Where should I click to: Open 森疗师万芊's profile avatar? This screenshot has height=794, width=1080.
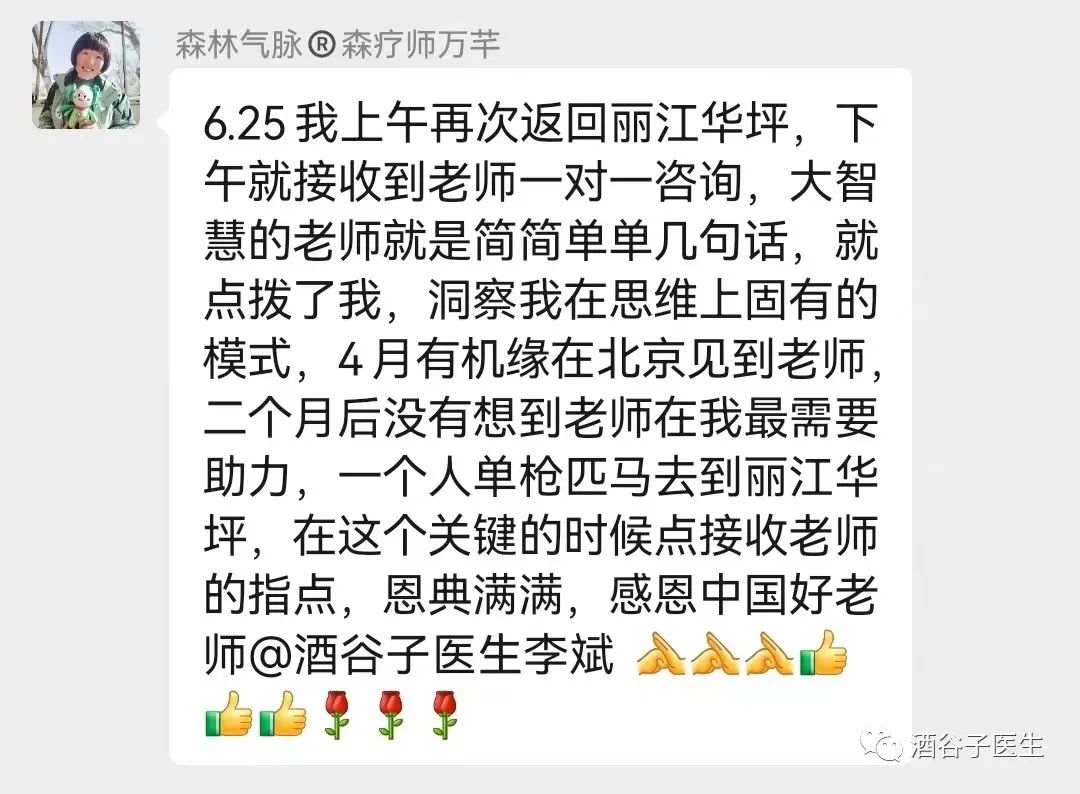(86, 75)
